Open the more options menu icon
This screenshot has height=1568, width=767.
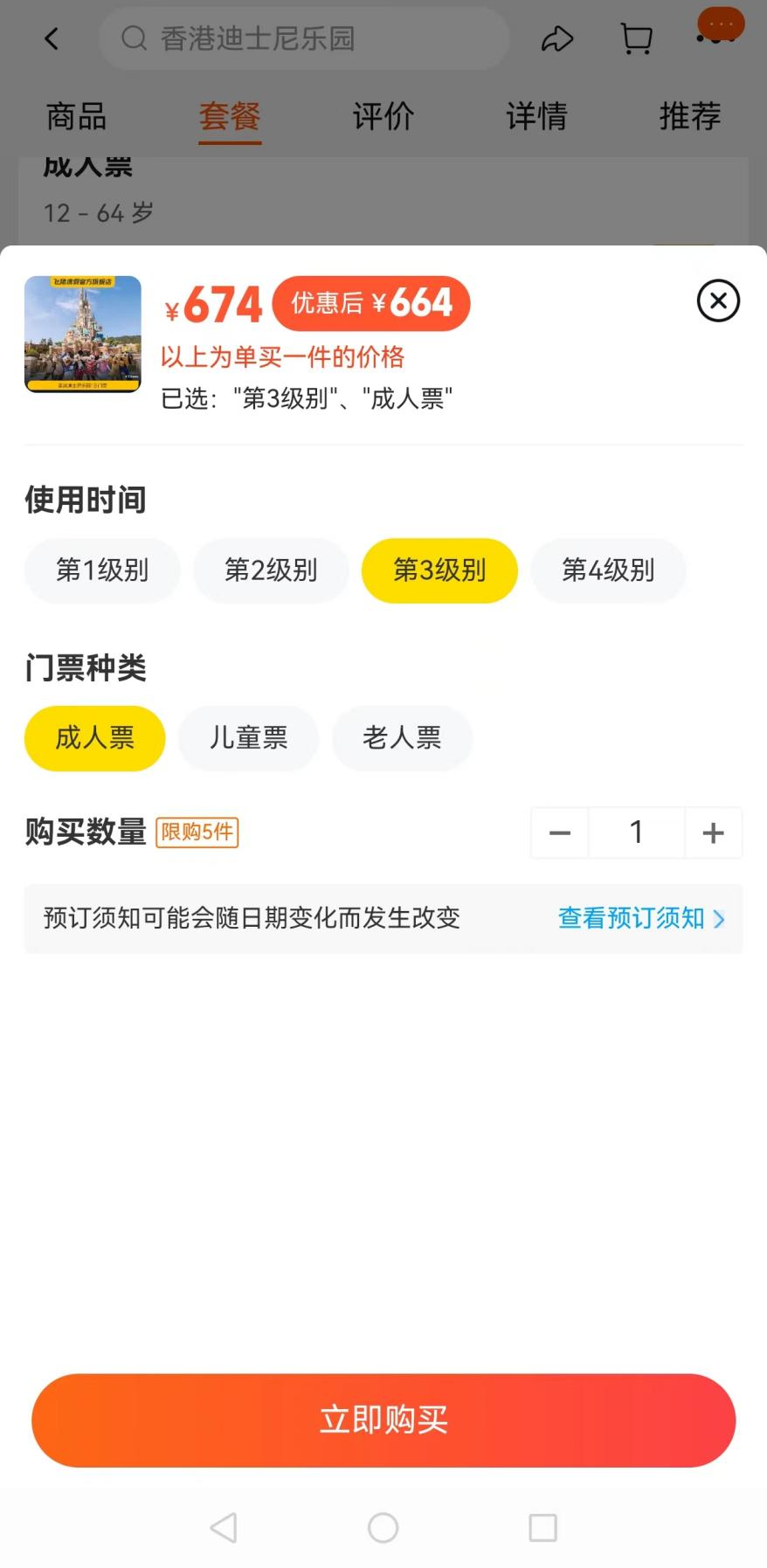718,24
